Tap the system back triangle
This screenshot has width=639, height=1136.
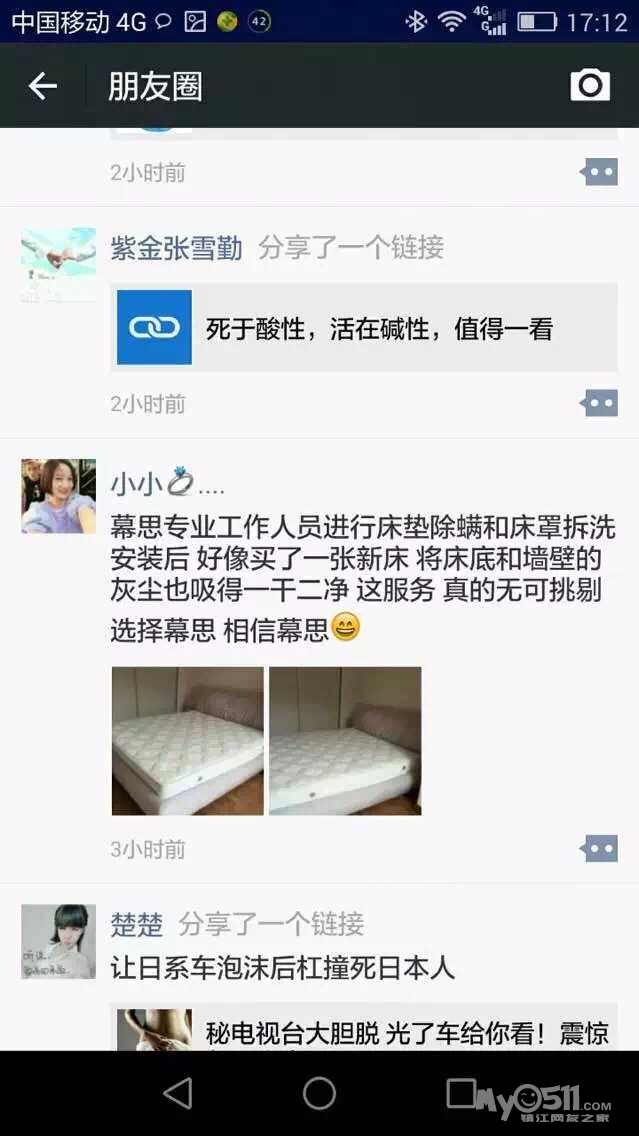[x=178, y=1093]
